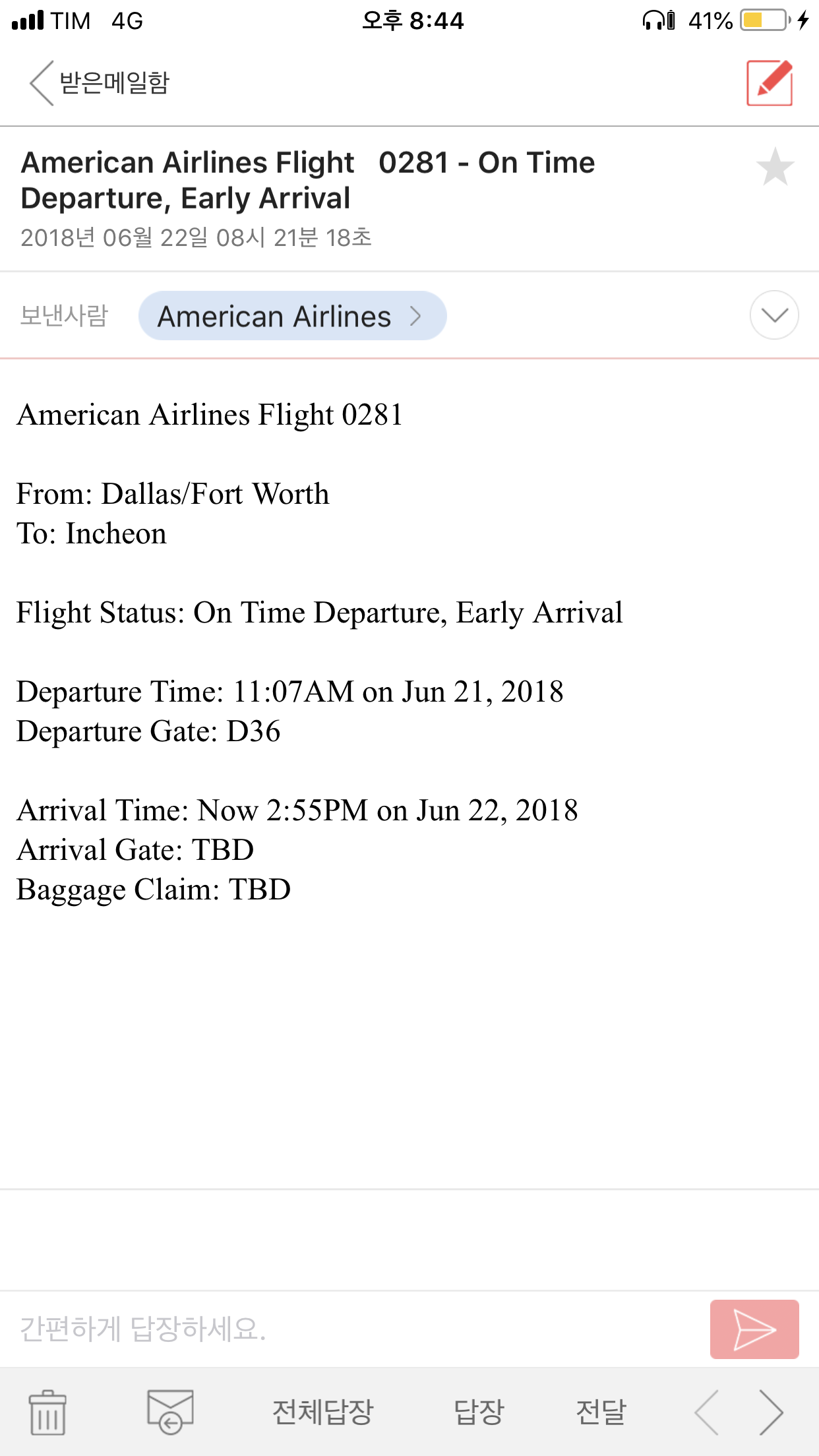Choose 전체답장 to reply all
This screenshot has height=1456, width=819.
323,1412
